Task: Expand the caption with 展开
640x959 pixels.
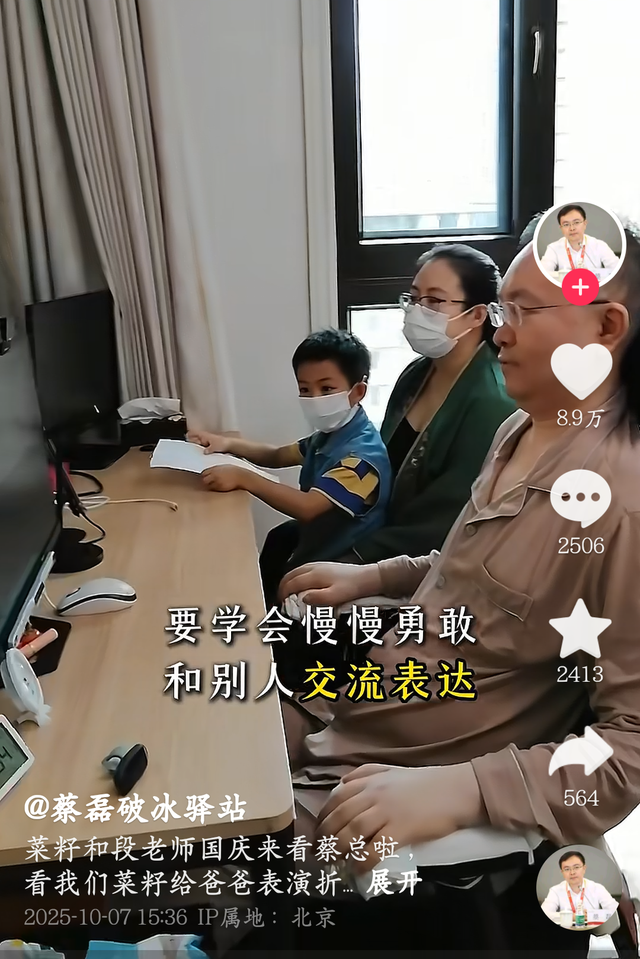Action: point(394,883)
